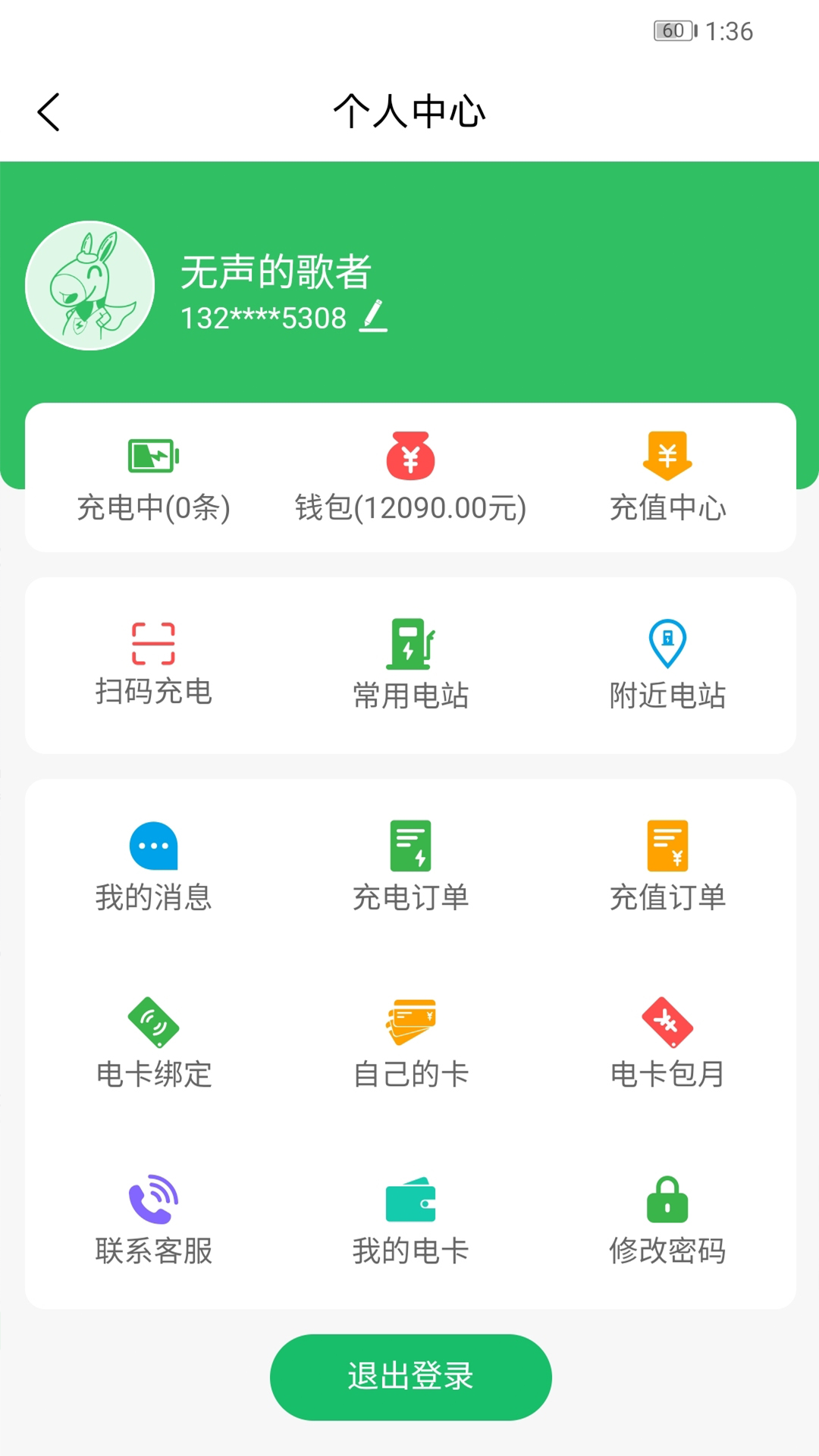819x1456 pixels.
Task: Open monthly card plan (电卡包月)
Action: 667,1039
